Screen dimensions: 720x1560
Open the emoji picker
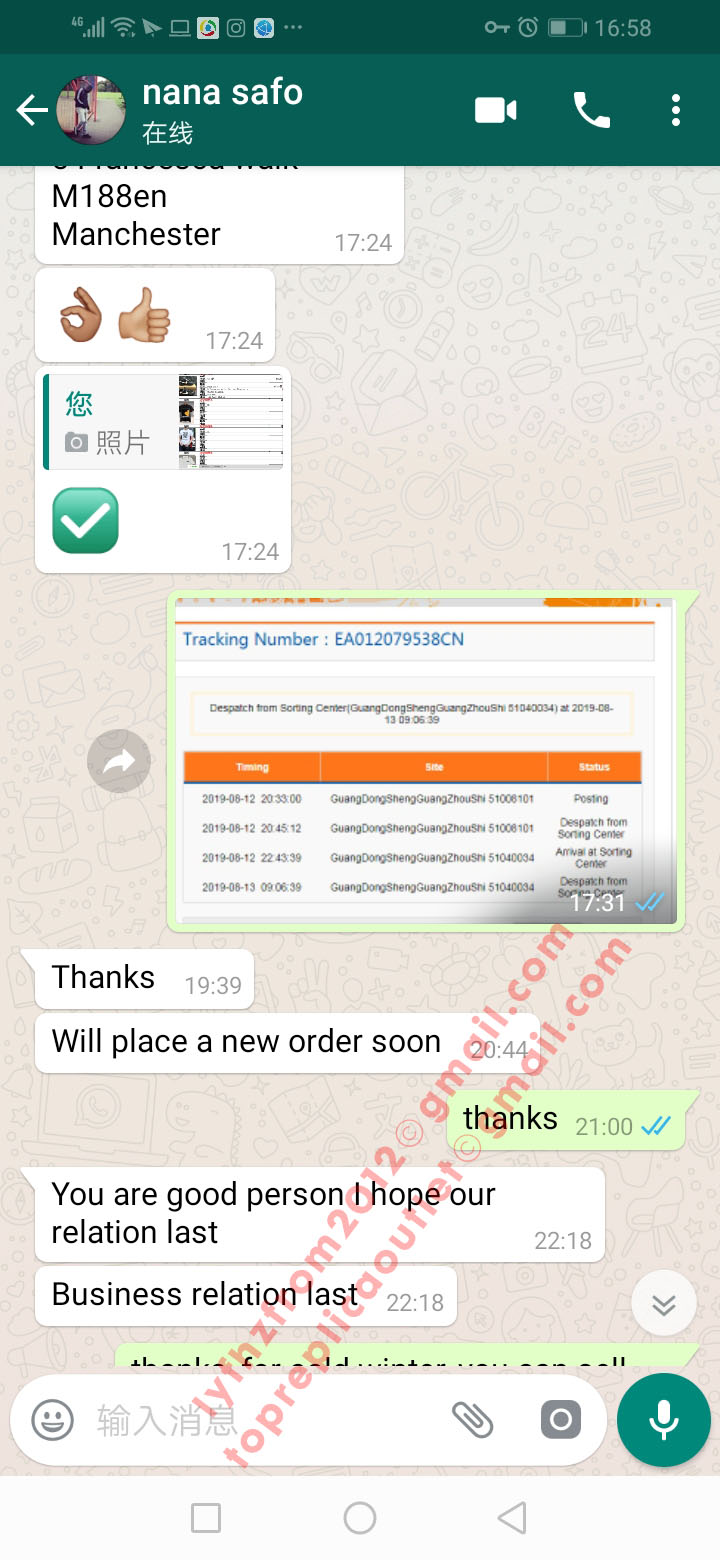tap(52, 1419)
